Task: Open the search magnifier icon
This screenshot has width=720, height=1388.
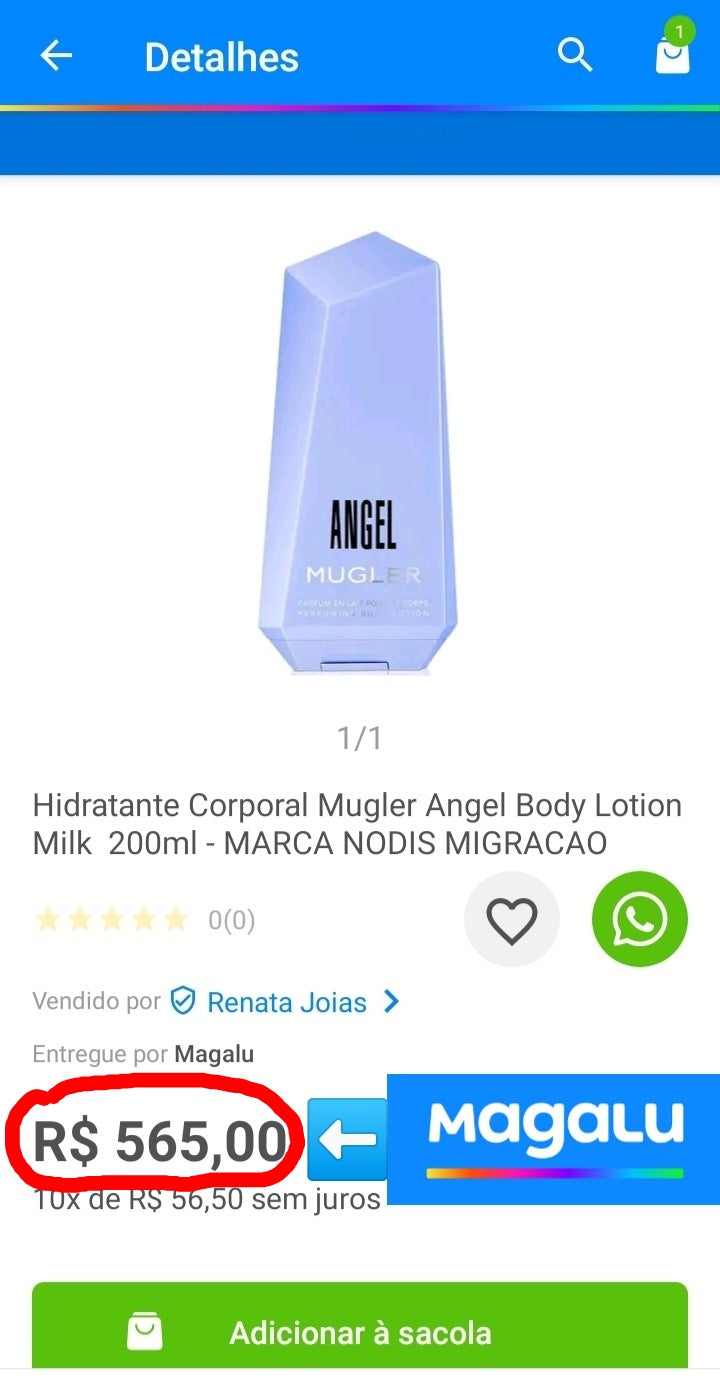Action: coord(575,55)
